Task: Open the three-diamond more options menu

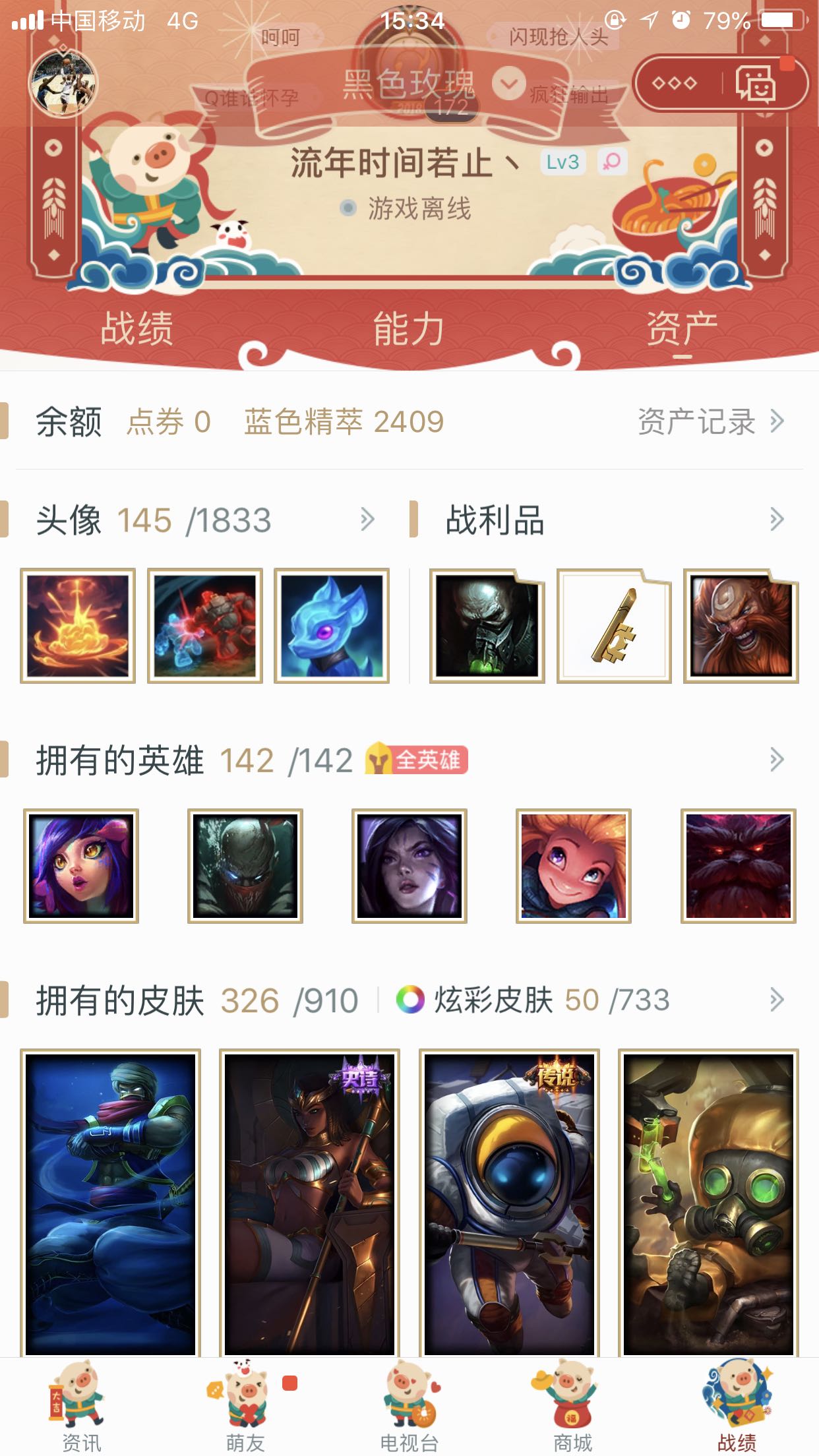Action: pos(674,84)
